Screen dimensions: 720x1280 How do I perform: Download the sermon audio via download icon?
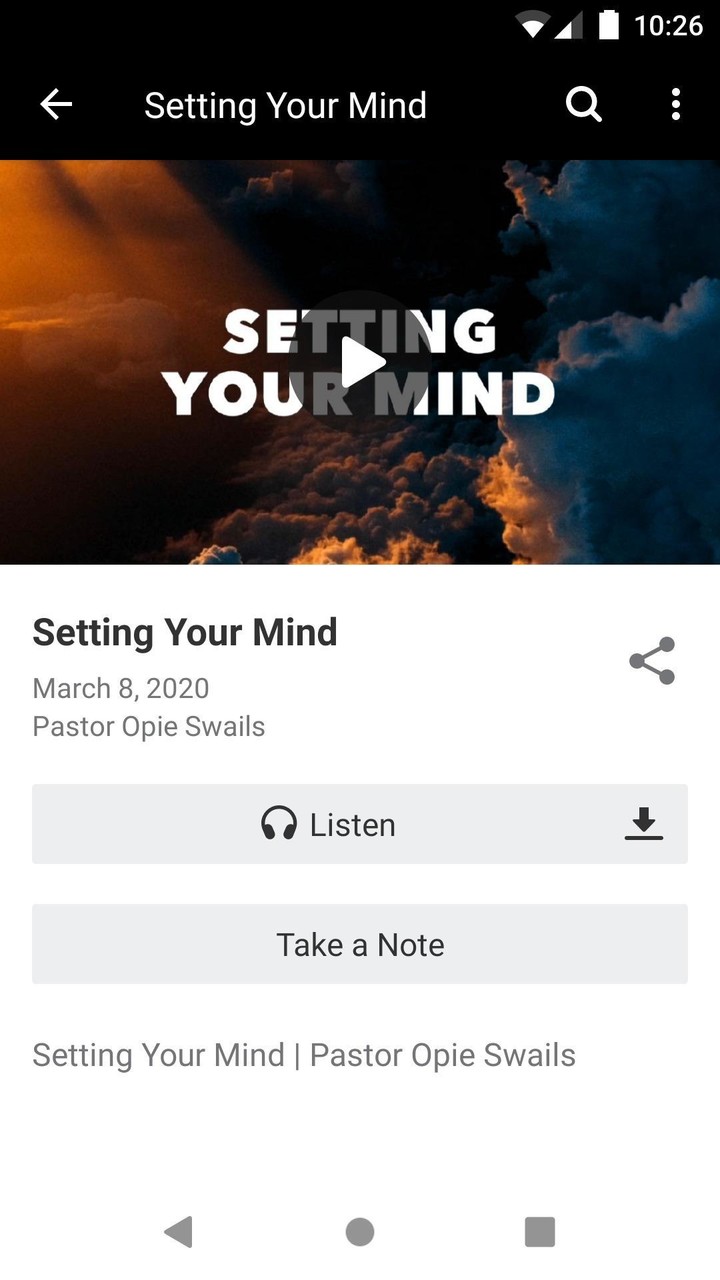tap(644, 823)
